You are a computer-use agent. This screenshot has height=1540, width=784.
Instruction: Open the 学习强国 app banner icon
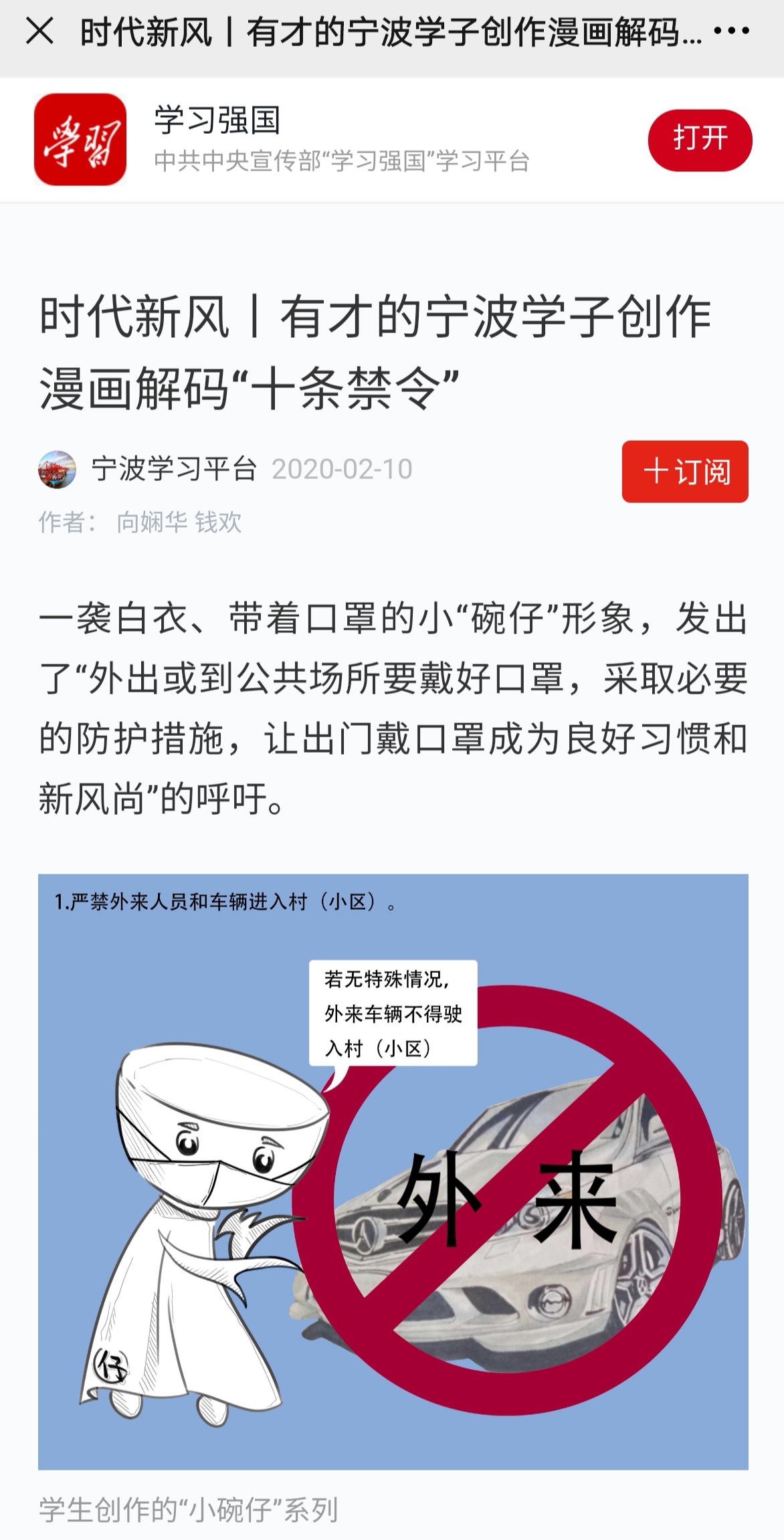click(80, 139)
